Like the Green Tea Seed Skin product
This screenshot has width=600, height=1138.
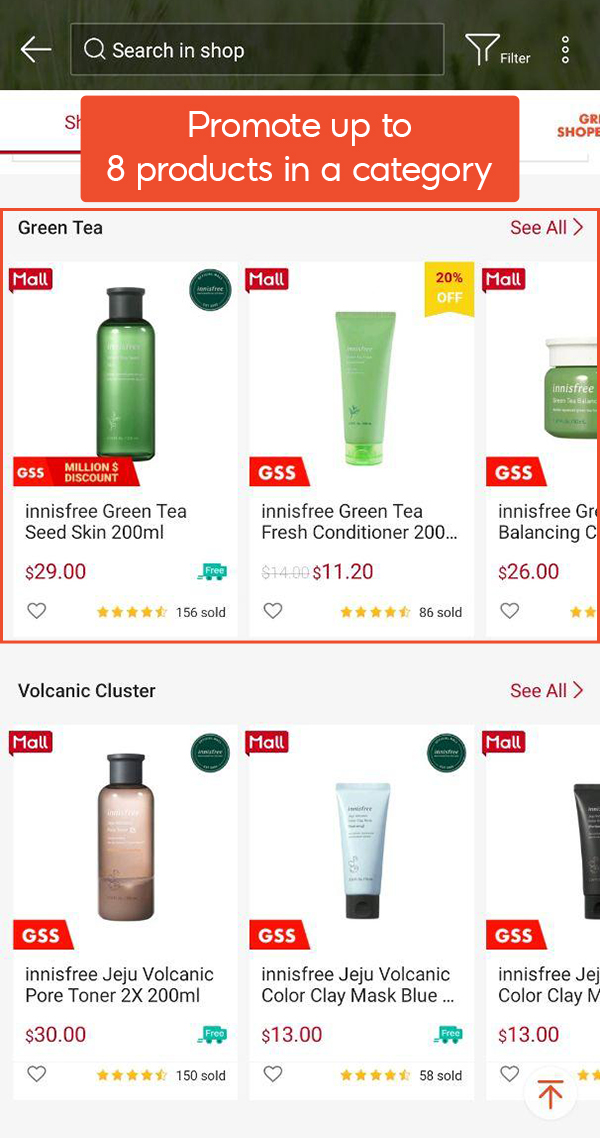[37, 611]
